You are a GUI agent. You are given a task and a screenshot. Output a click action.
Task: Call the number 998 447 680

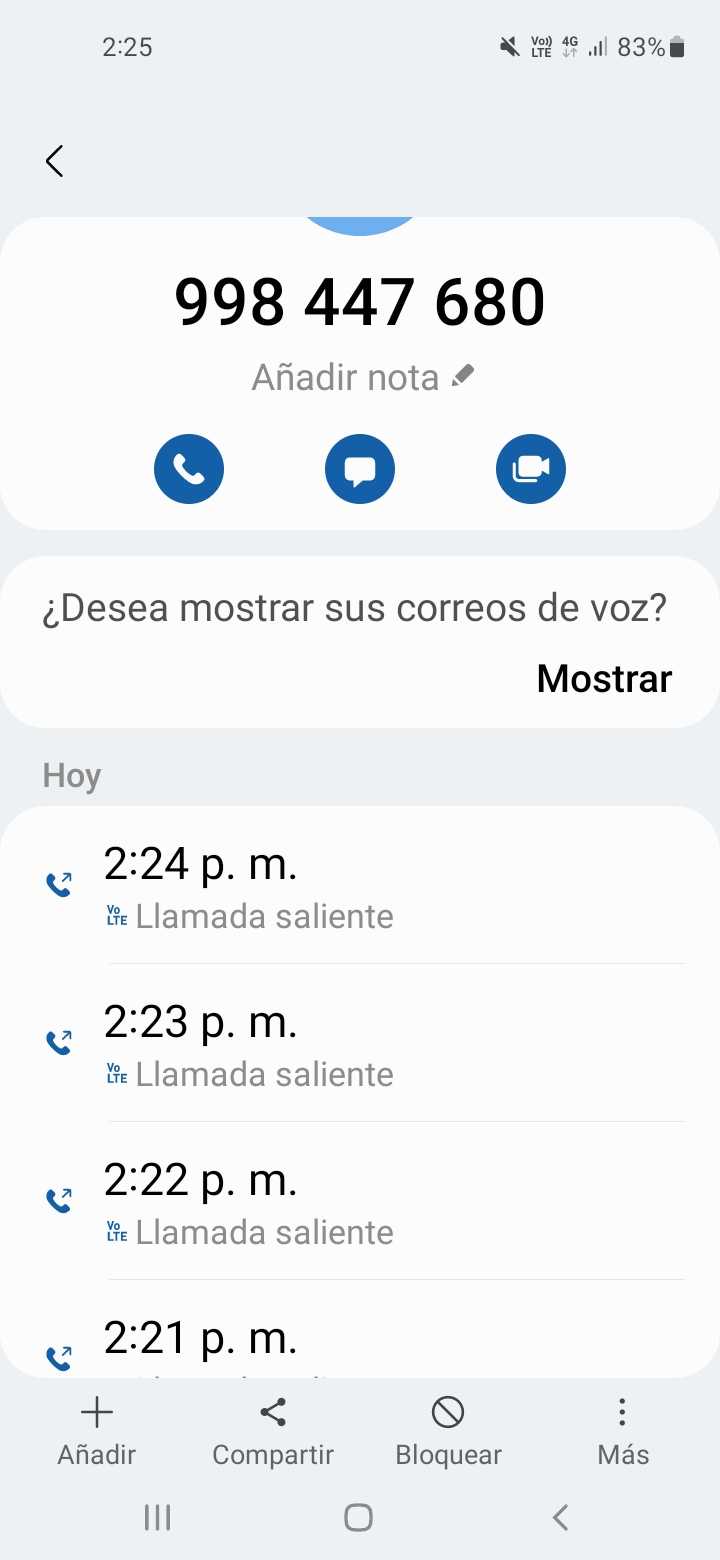(x=189, y=469)
